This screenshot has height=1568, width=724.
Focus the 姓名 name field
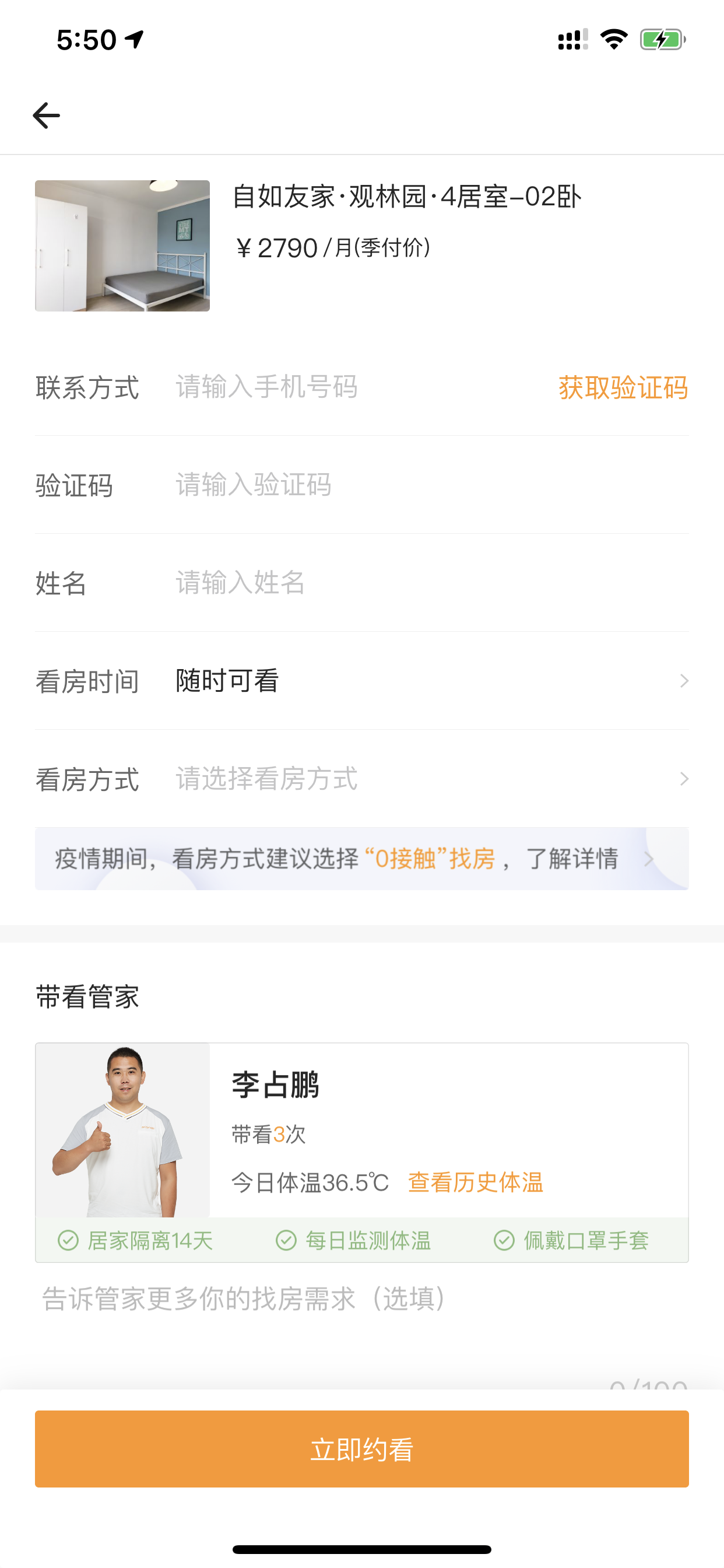tap(432, 583)
